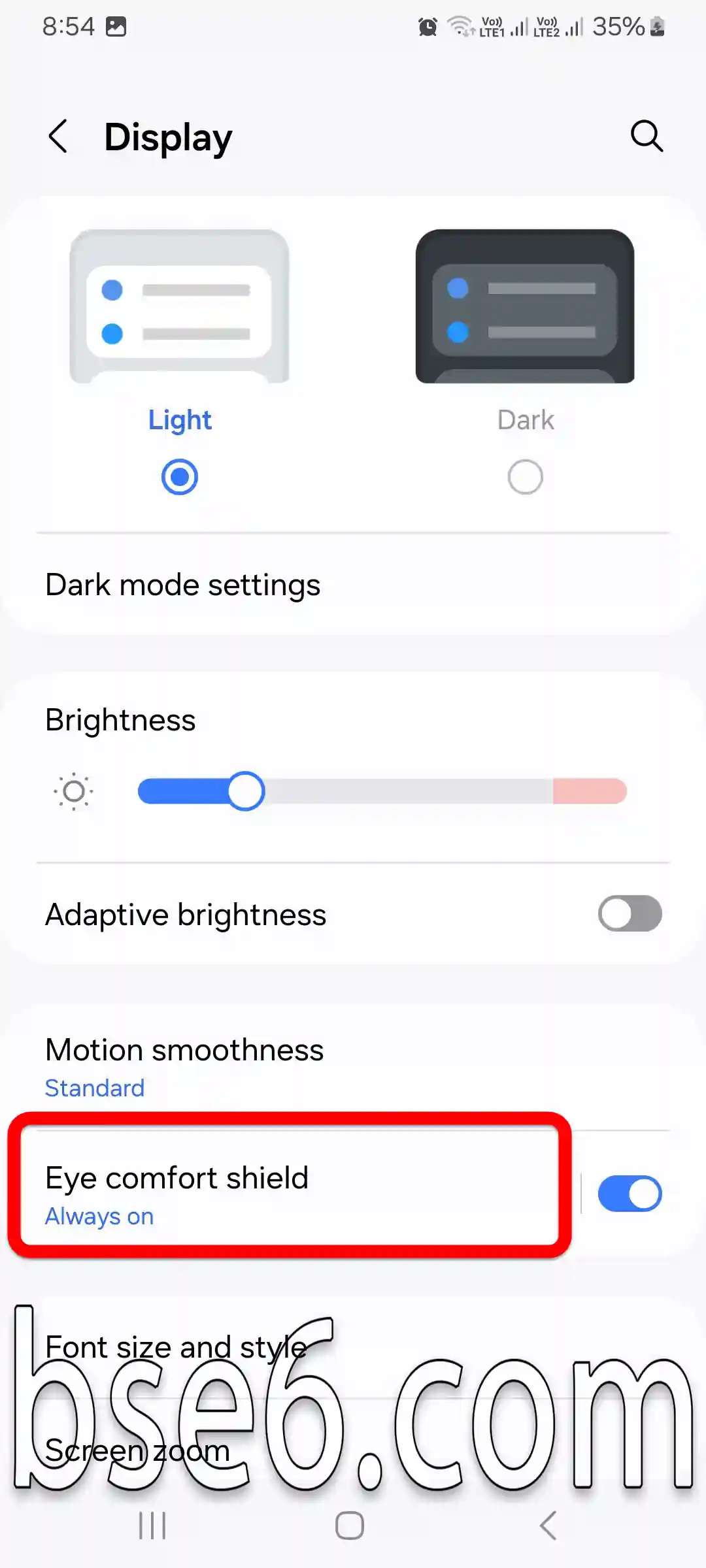706x1568 pixels.
Task: Open Screen zoom setting
Action: tap(353, 1450)
